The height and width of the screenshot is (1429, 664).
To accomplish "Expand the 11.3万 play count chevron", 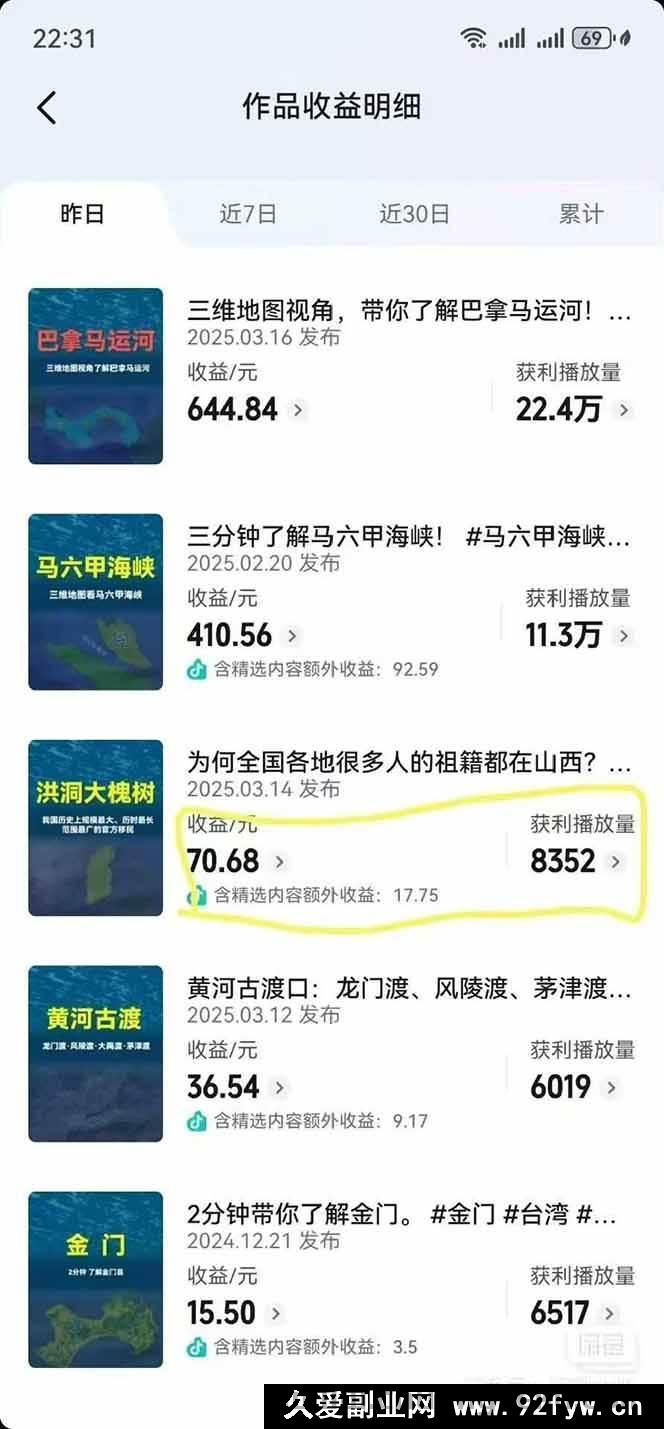I will [x=624, y=636].
